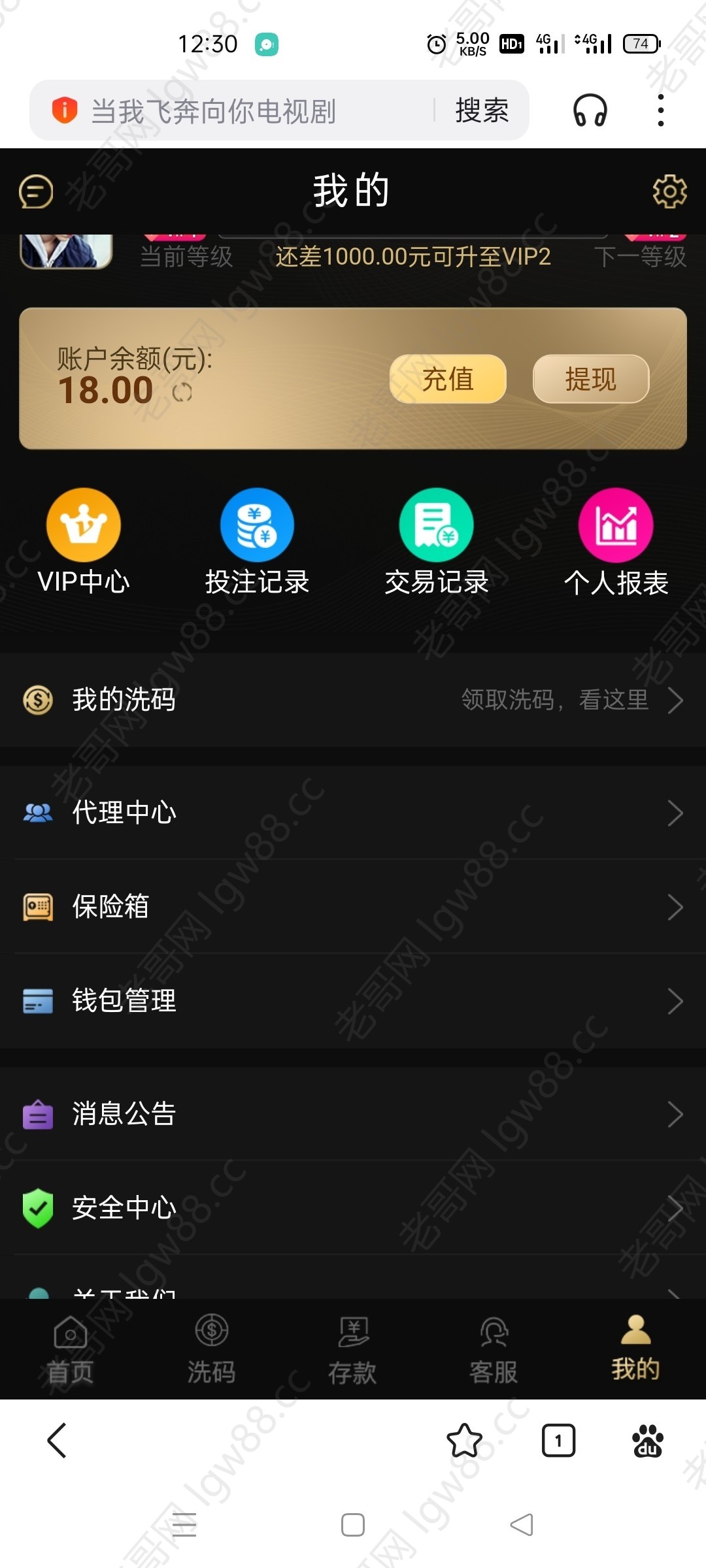The image size is (706, 1568).
Task: Tap the 充值 recharge button
Action: pyautogui.click(x=448, y=379)
